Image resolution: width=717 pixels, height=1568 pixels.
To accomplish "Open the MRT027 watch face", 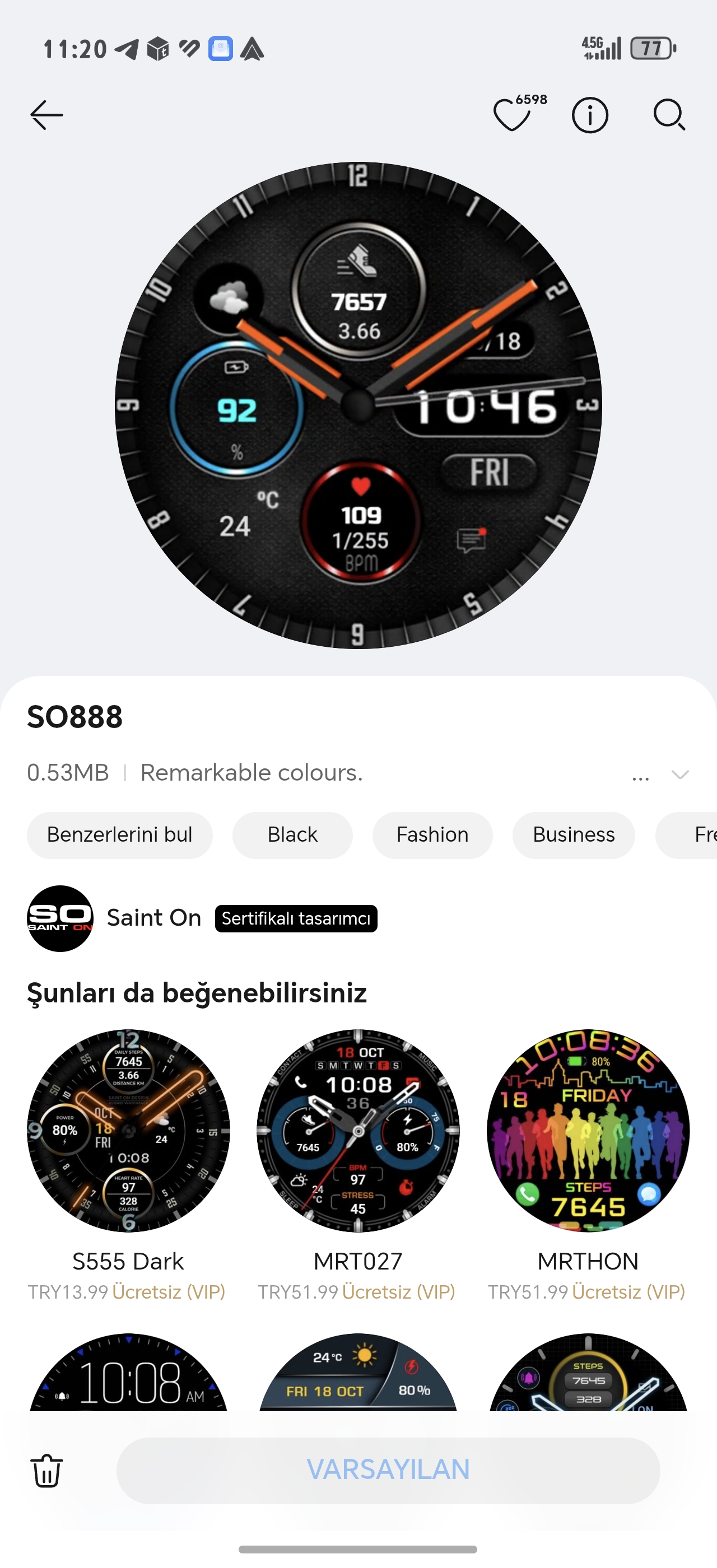I will pyautogui.click(x=358, y=1131).
